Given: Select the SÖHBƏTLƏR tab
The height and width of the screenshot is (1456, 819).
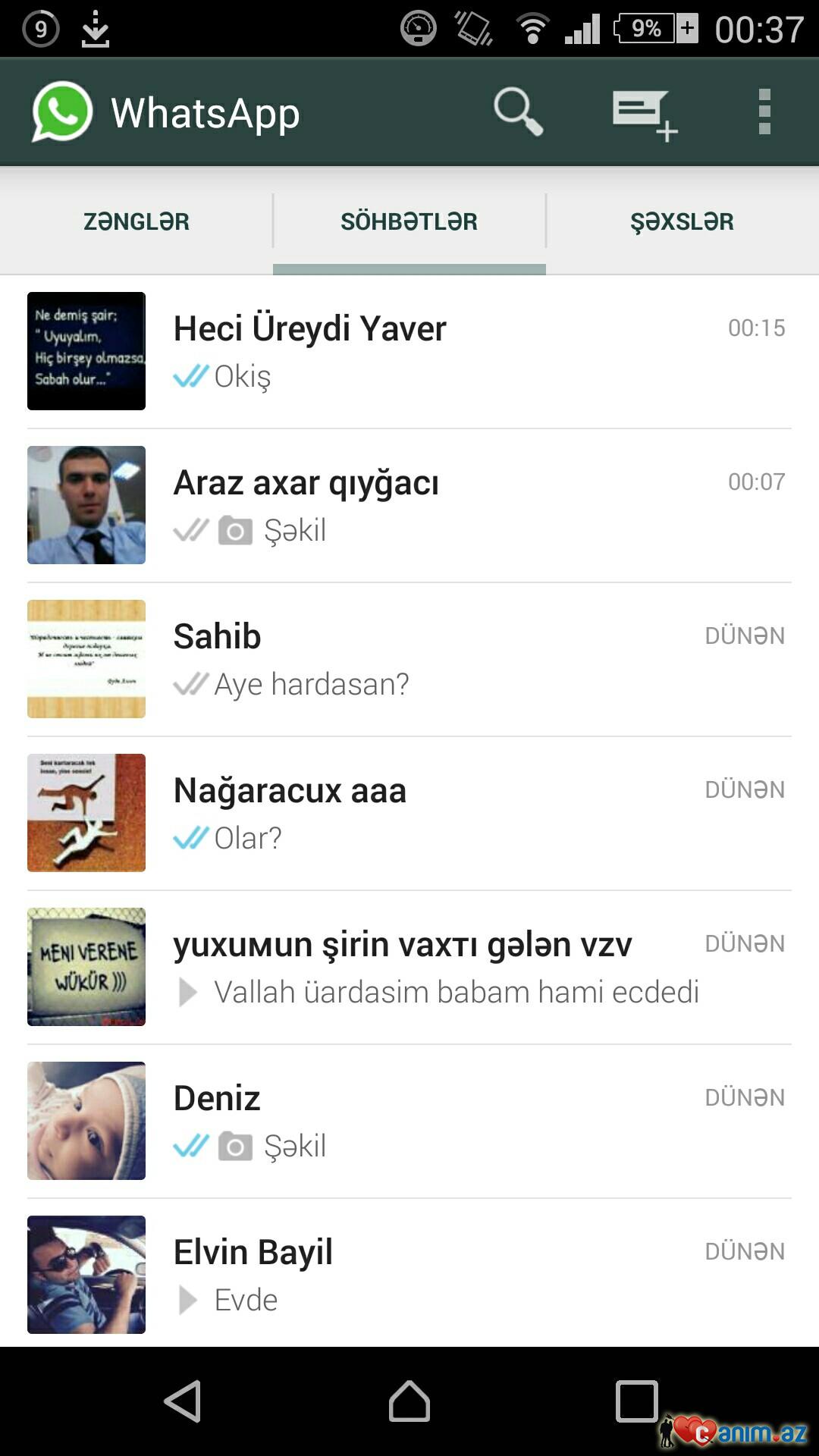Looking at the screenshot, I should [x=409, y=221].
